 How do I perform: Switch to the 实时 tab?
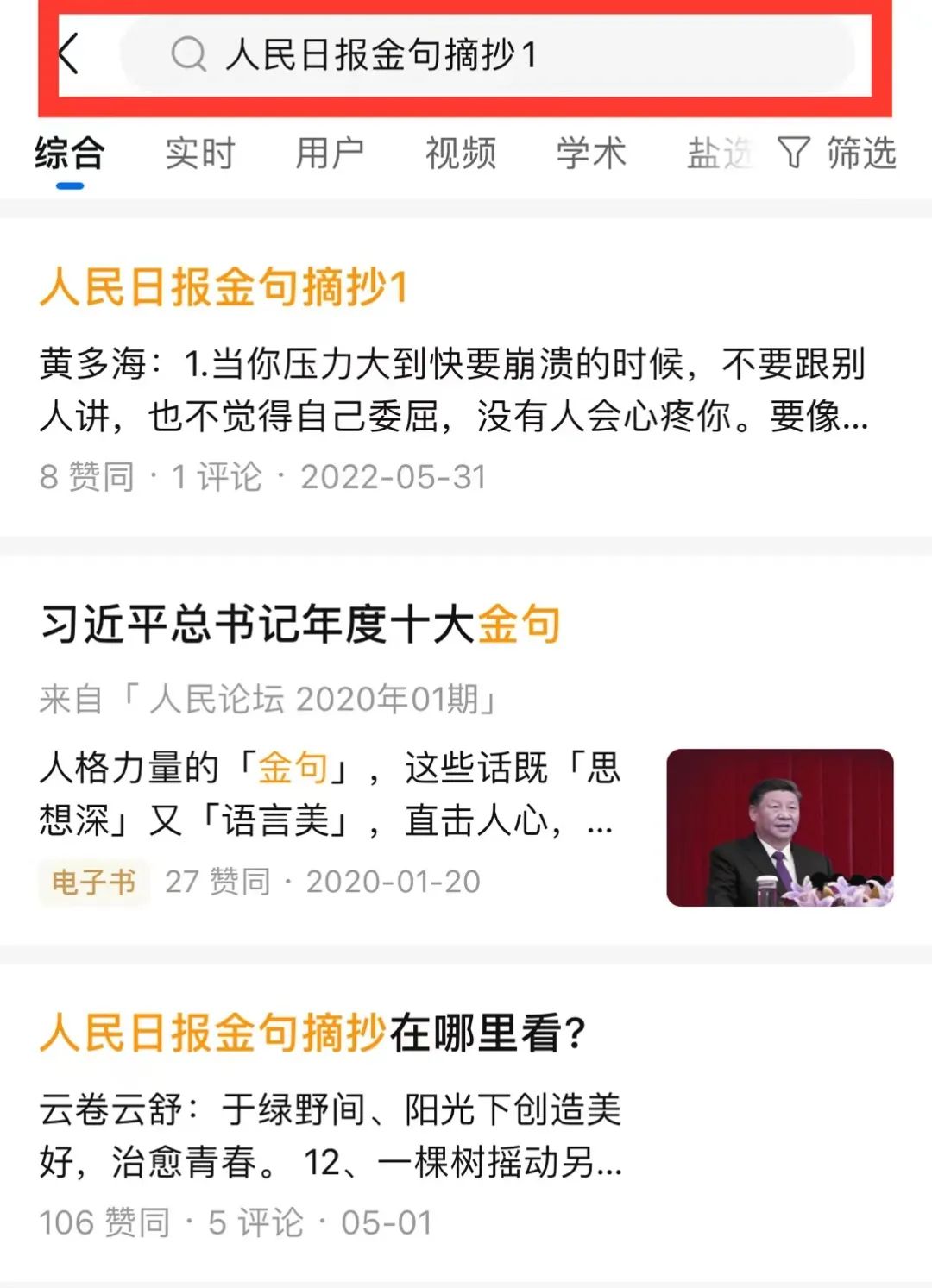[199, 154]
